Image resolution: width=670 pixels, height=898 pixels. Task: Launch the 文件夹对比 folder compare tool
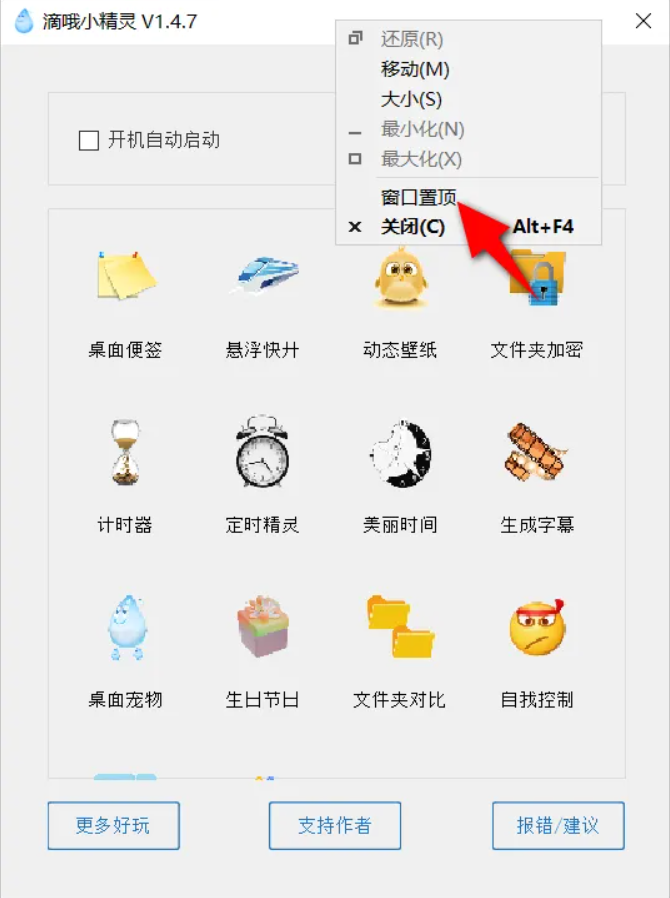point(400,627)
